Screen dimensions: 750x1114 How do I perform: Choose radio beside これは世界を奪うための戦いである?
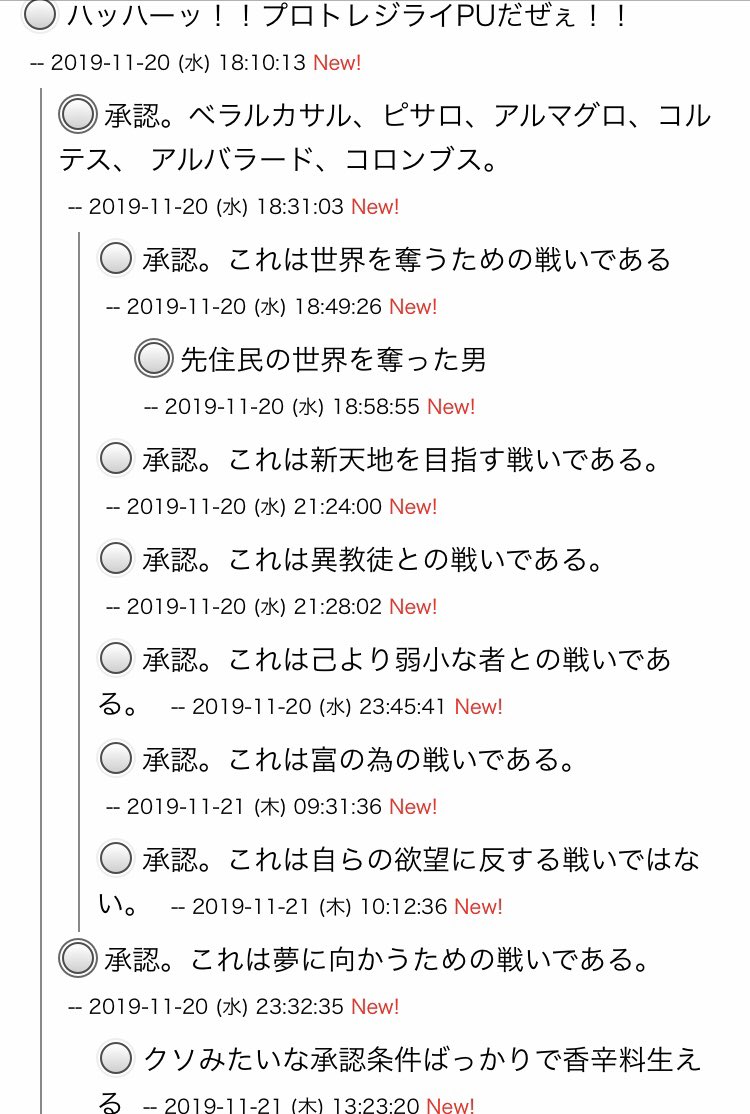click(x=116, y=259)
